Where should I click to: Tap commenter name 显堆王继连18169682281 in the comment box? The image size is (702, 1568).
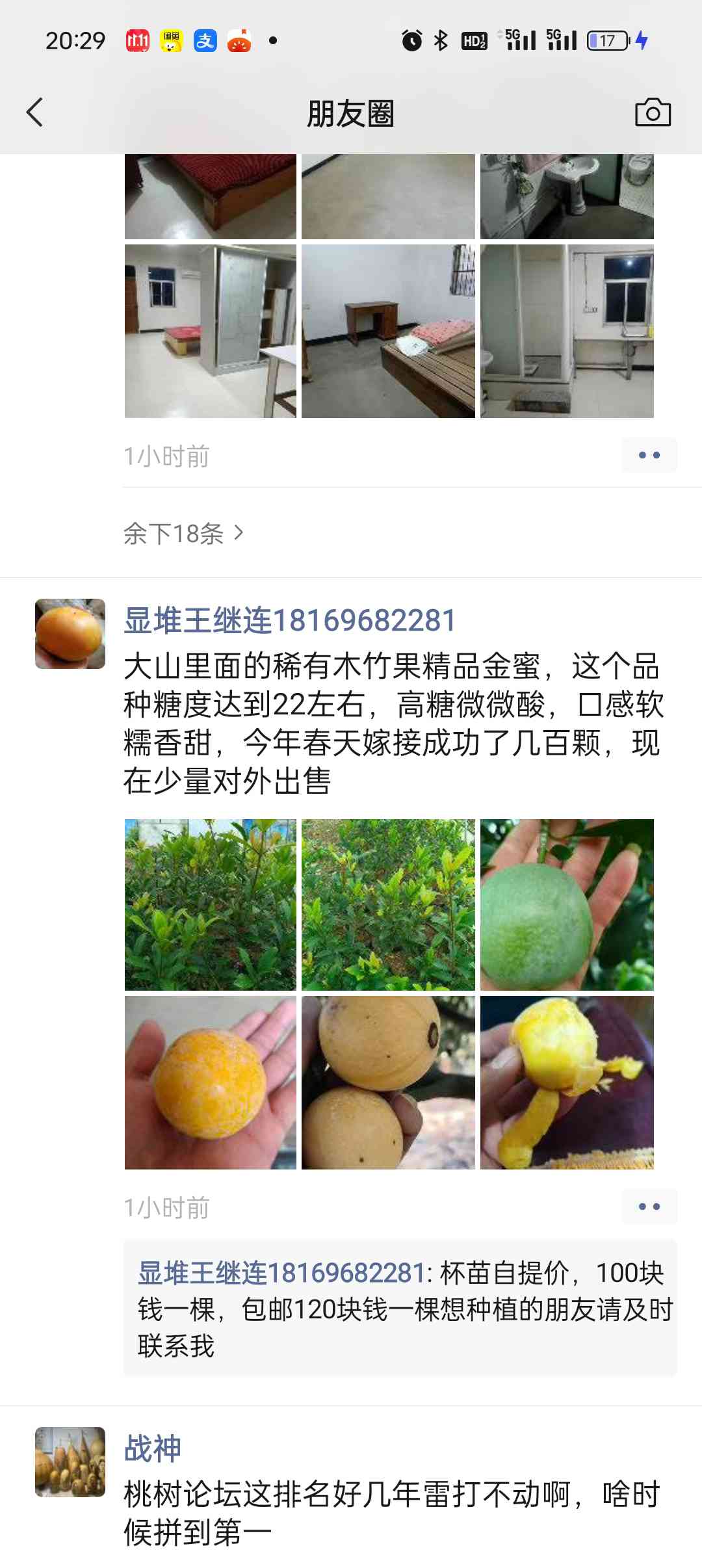[x=281, y=1273]
